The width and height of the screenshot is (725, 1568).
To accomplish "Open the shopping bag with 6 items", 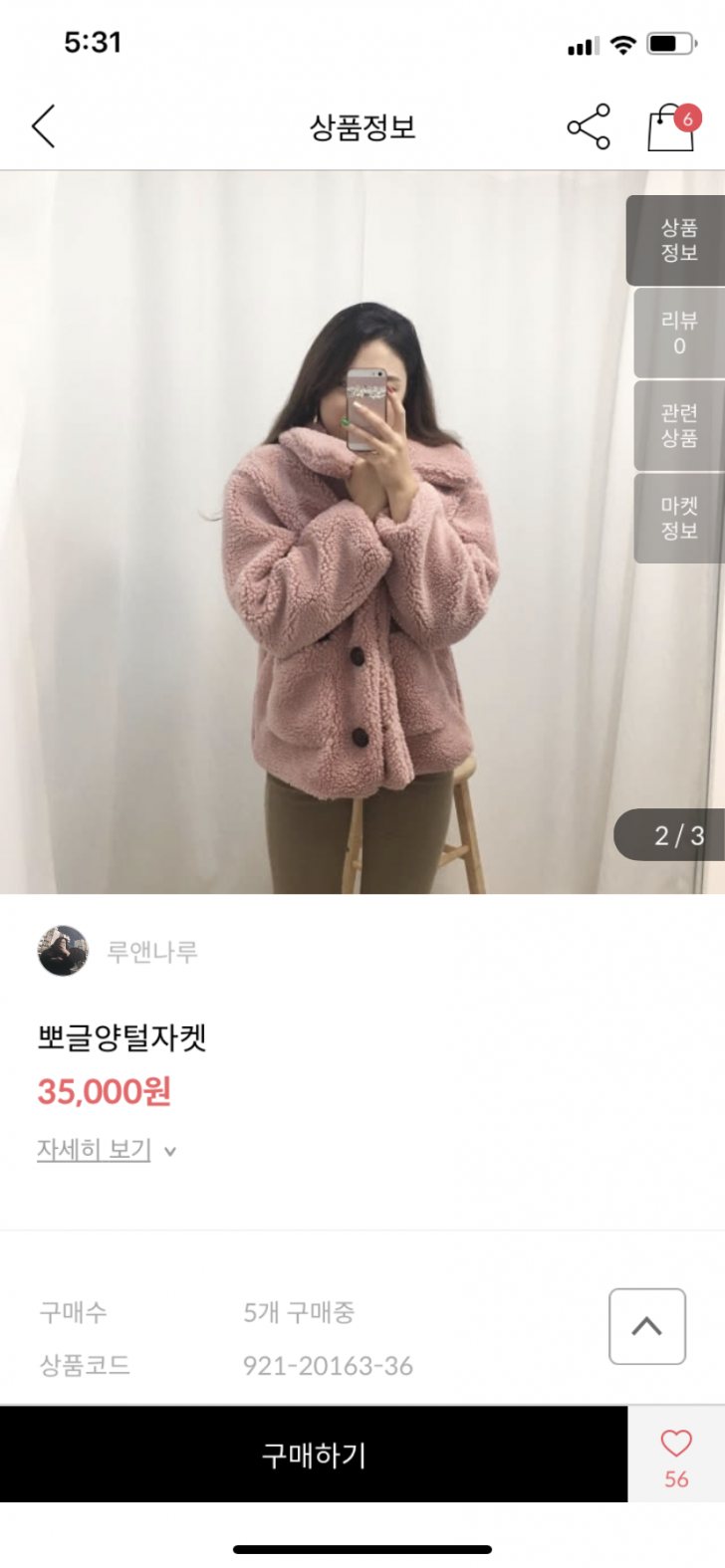I will (672, 128).
